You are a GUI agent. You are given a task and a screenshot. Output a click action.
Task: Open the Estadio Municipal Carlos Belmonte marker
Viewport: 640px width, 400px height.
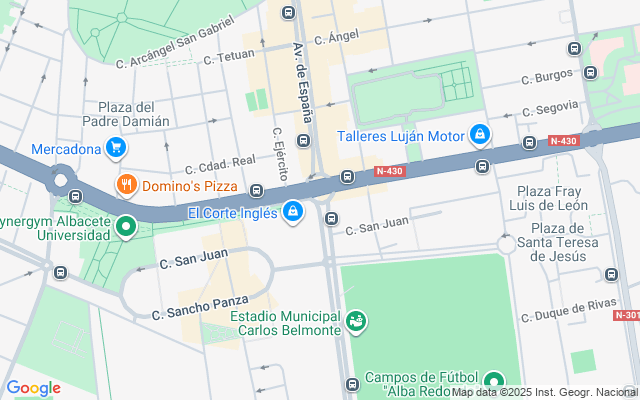(x=356, y=321)
